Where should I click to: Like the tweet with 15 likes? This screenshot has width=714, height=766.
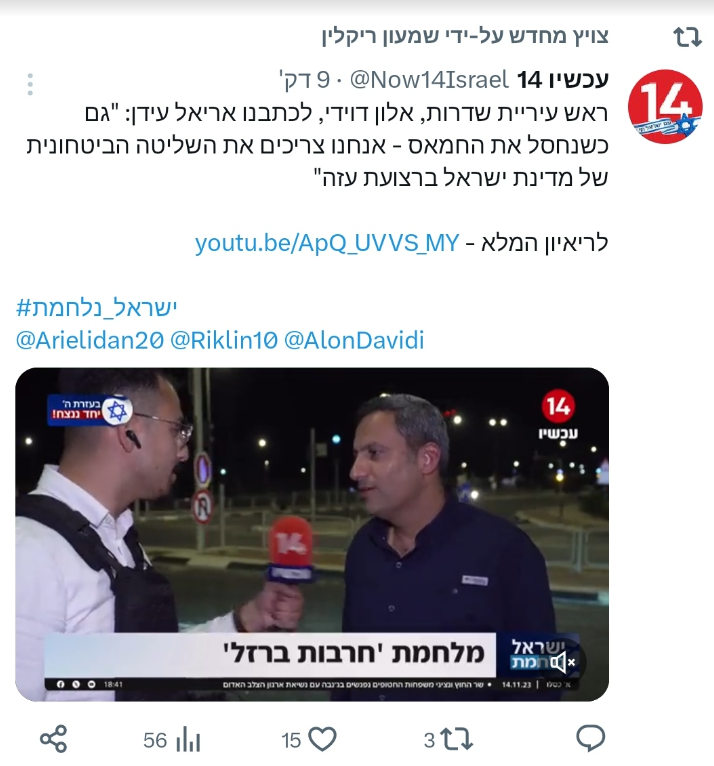click(x=321, y=740)
